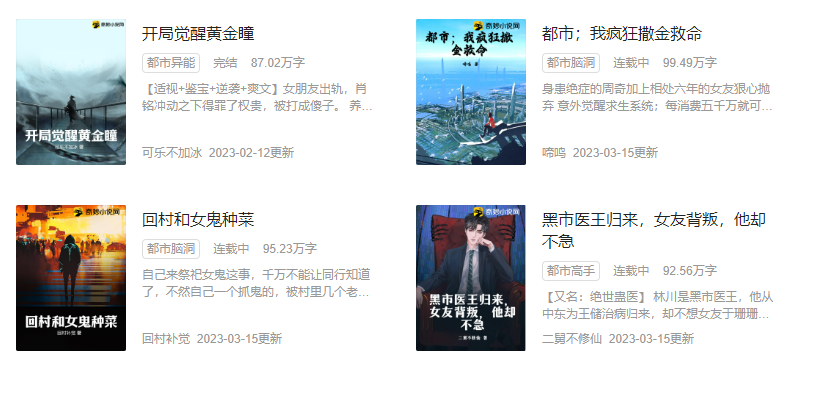The image size is (821, 400).
Task: Open the cover of 回村和女鬼种菜
Action: pyautogui.click(x=71, y=278)
